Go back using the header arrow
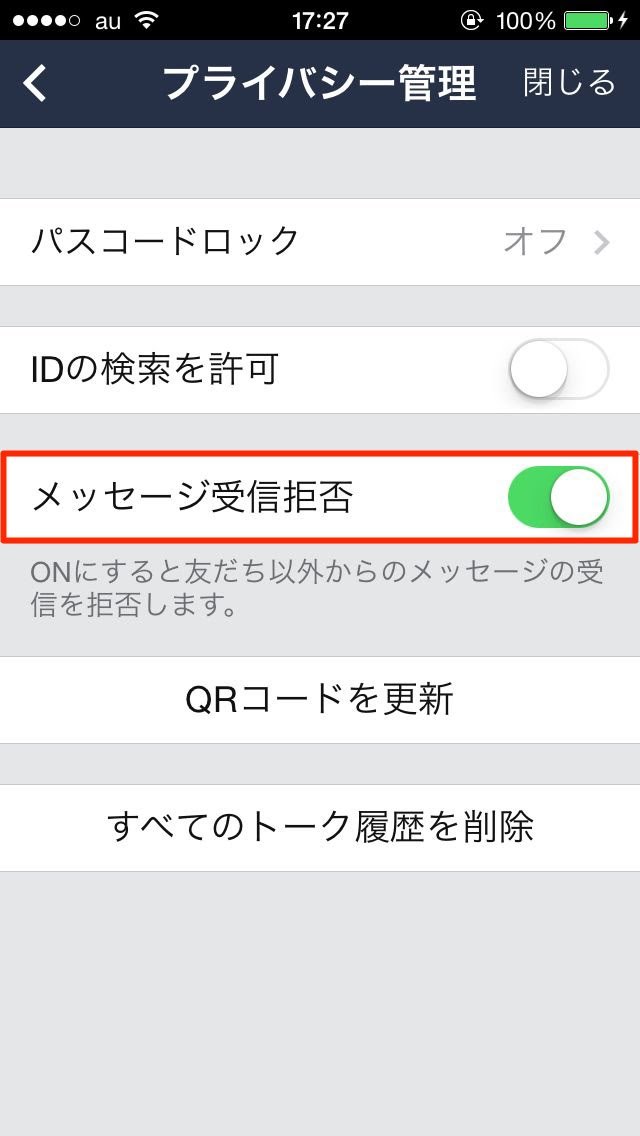 point(36,84)
